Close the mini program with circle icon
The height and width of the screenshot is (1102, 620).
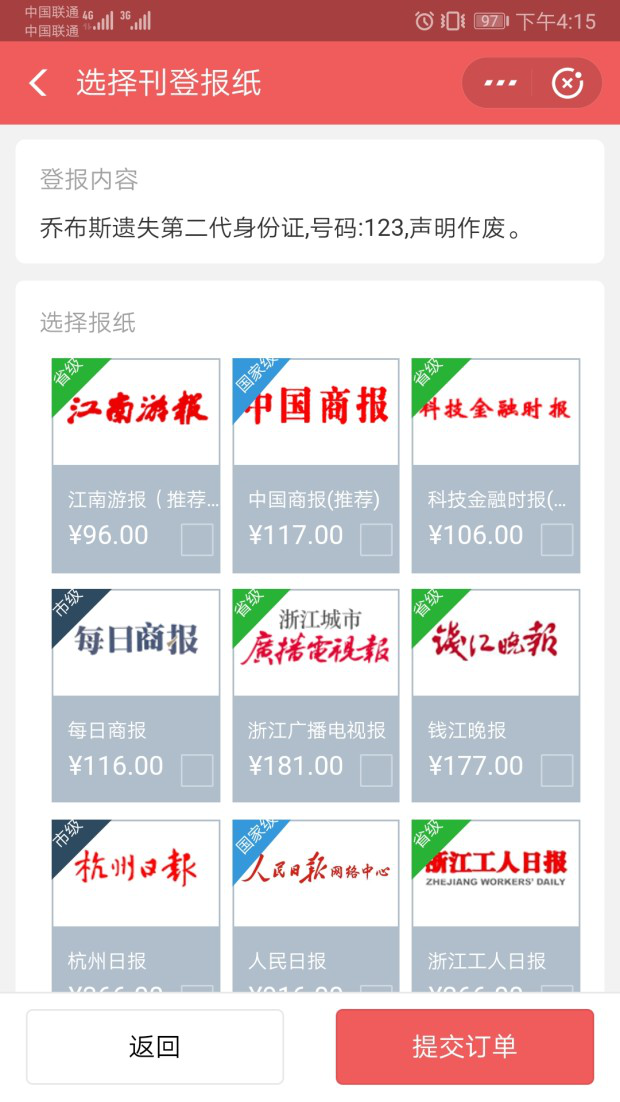pyautogui.click(x=567, y=83)
